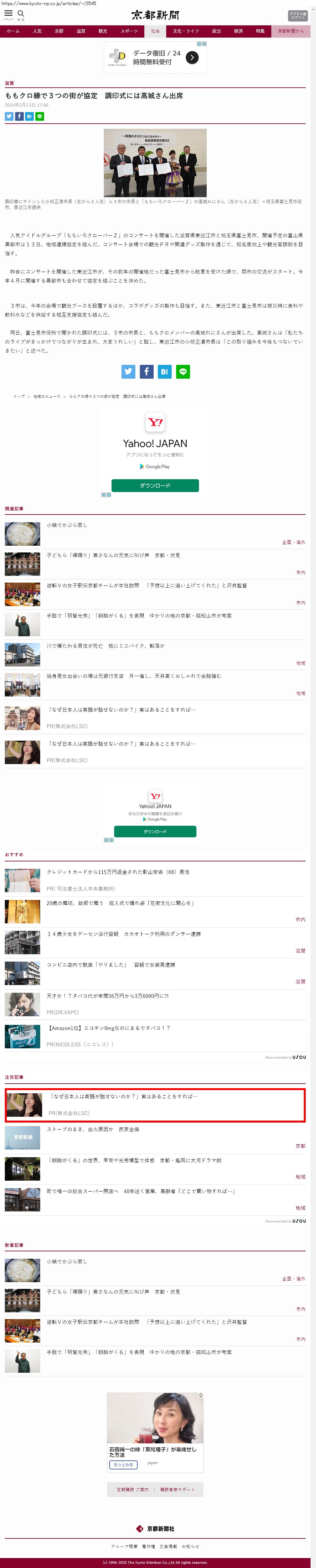Open recommended article 20歳の舞妓、故郷で舞う
The image size is (316, 1568).
pos(120,903)
